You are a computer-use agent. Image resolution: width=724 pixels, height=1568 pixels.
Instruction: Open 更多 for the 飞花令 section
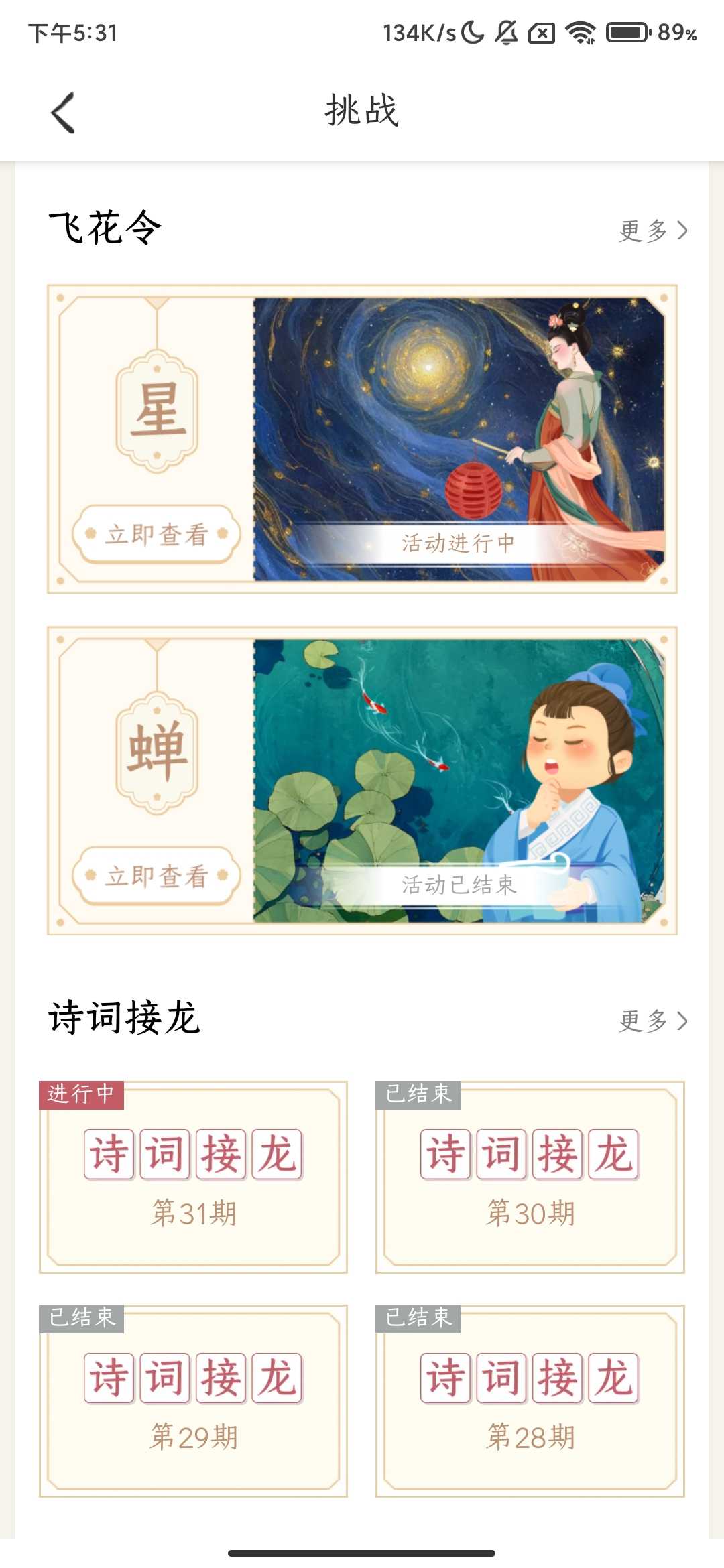(652, 231)
